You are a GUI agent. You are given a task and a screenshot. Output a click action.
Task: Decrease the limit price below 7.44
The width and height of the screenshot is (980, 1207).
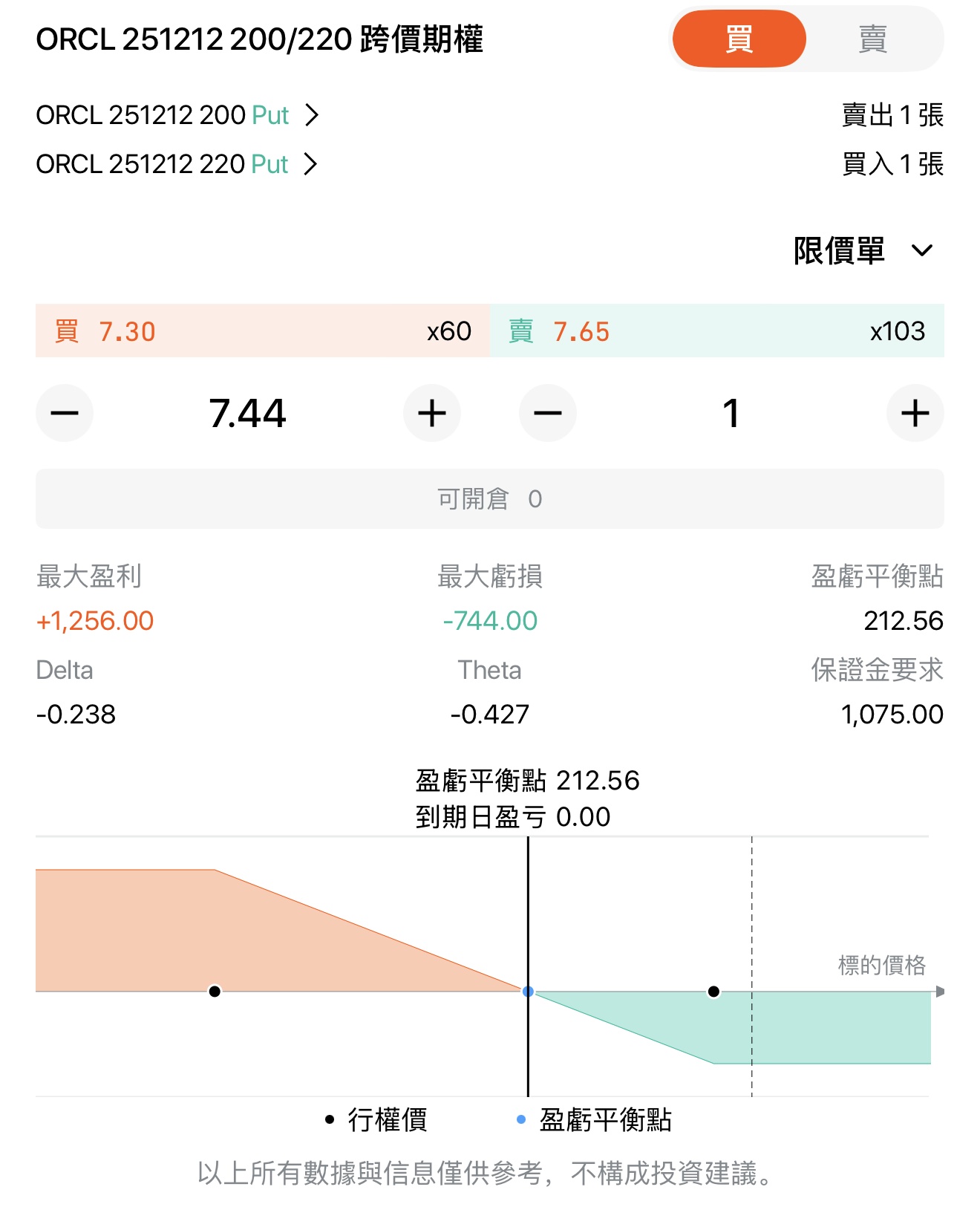[x=65, y=413]
